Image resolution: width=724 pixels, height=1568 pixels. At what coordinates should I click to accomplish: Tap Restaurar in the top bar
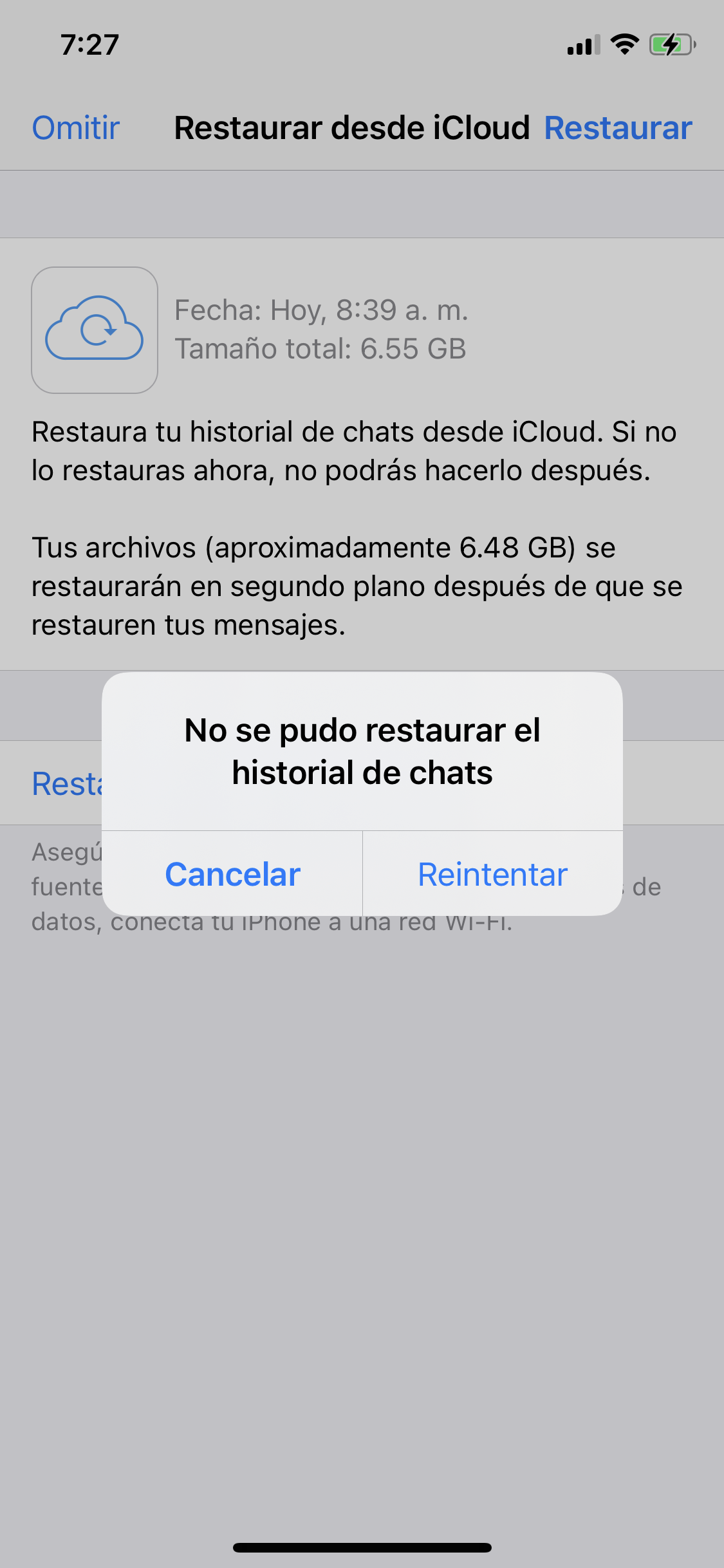[x=618, y=127]
